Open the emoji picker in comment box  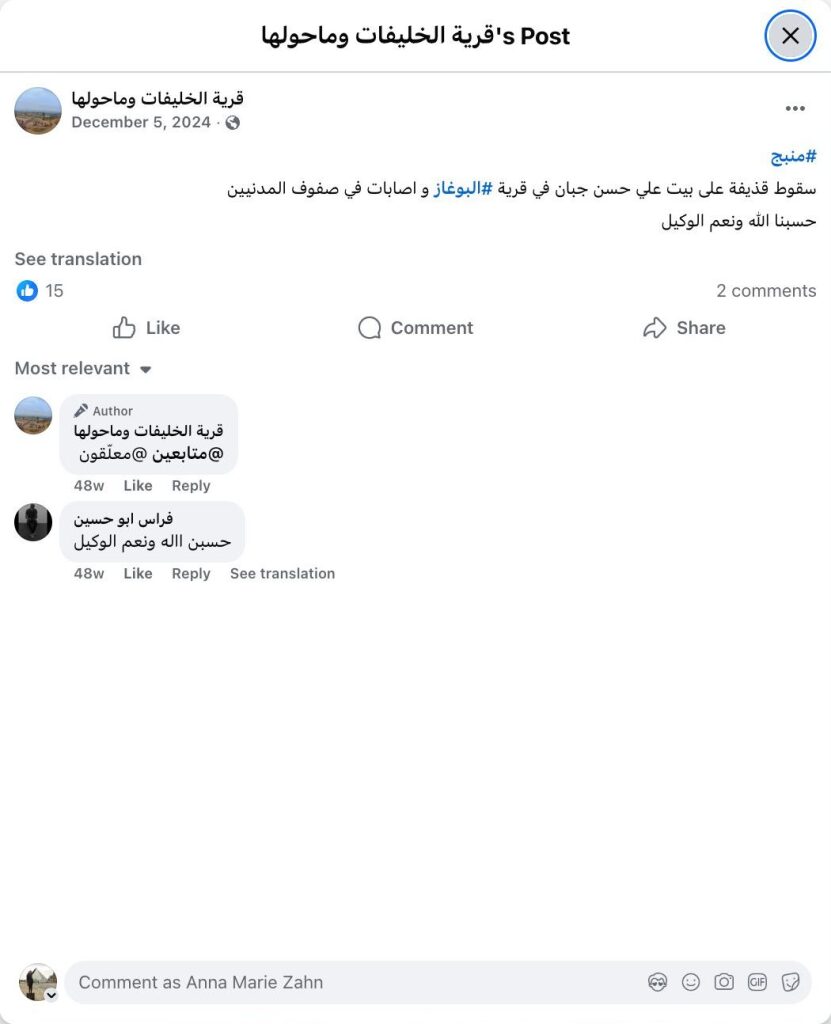[x=691, y=982]
